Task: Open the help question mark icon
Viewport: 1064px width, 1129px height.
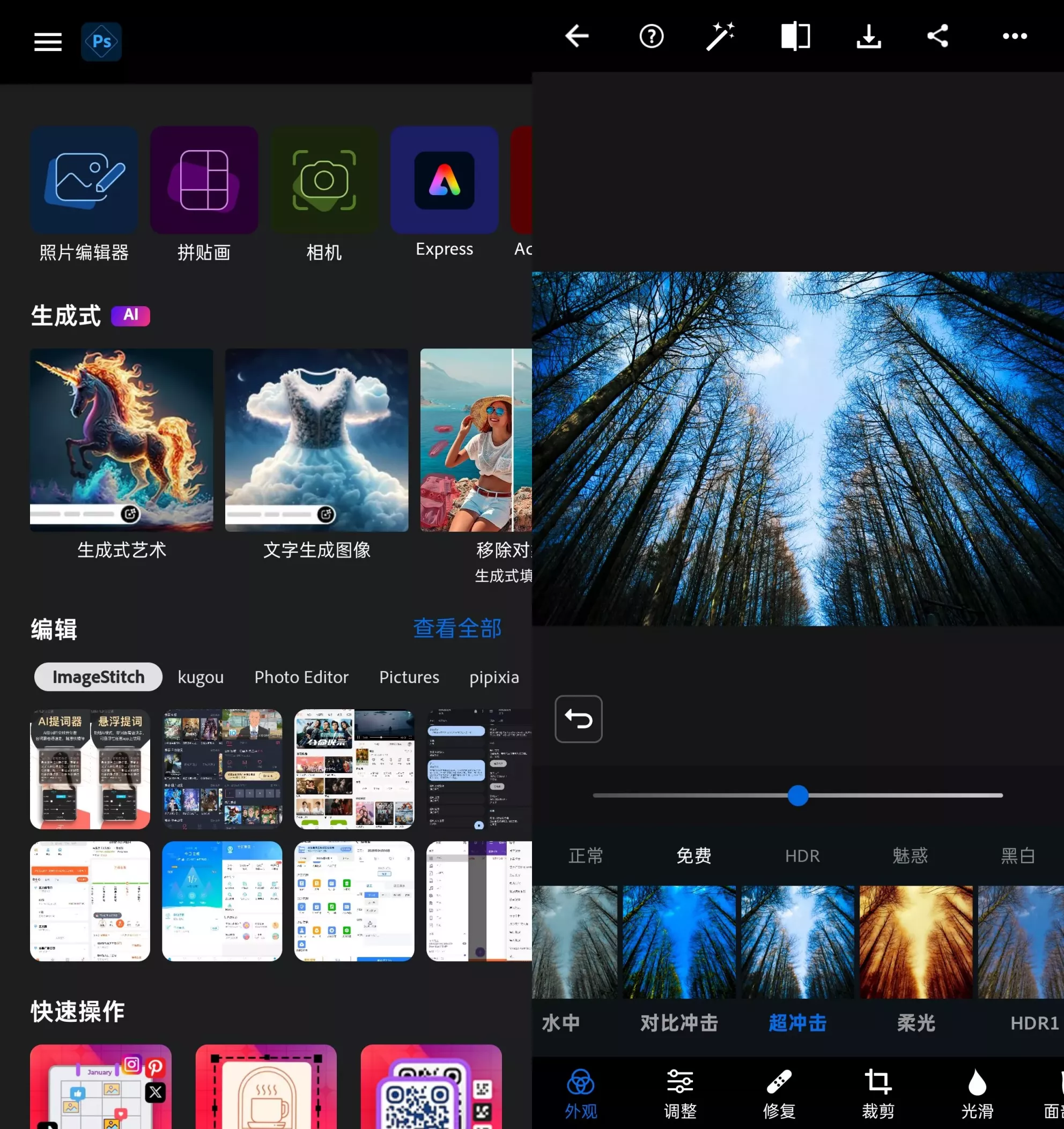Action: pyautogui.click(x=651, y=36)
